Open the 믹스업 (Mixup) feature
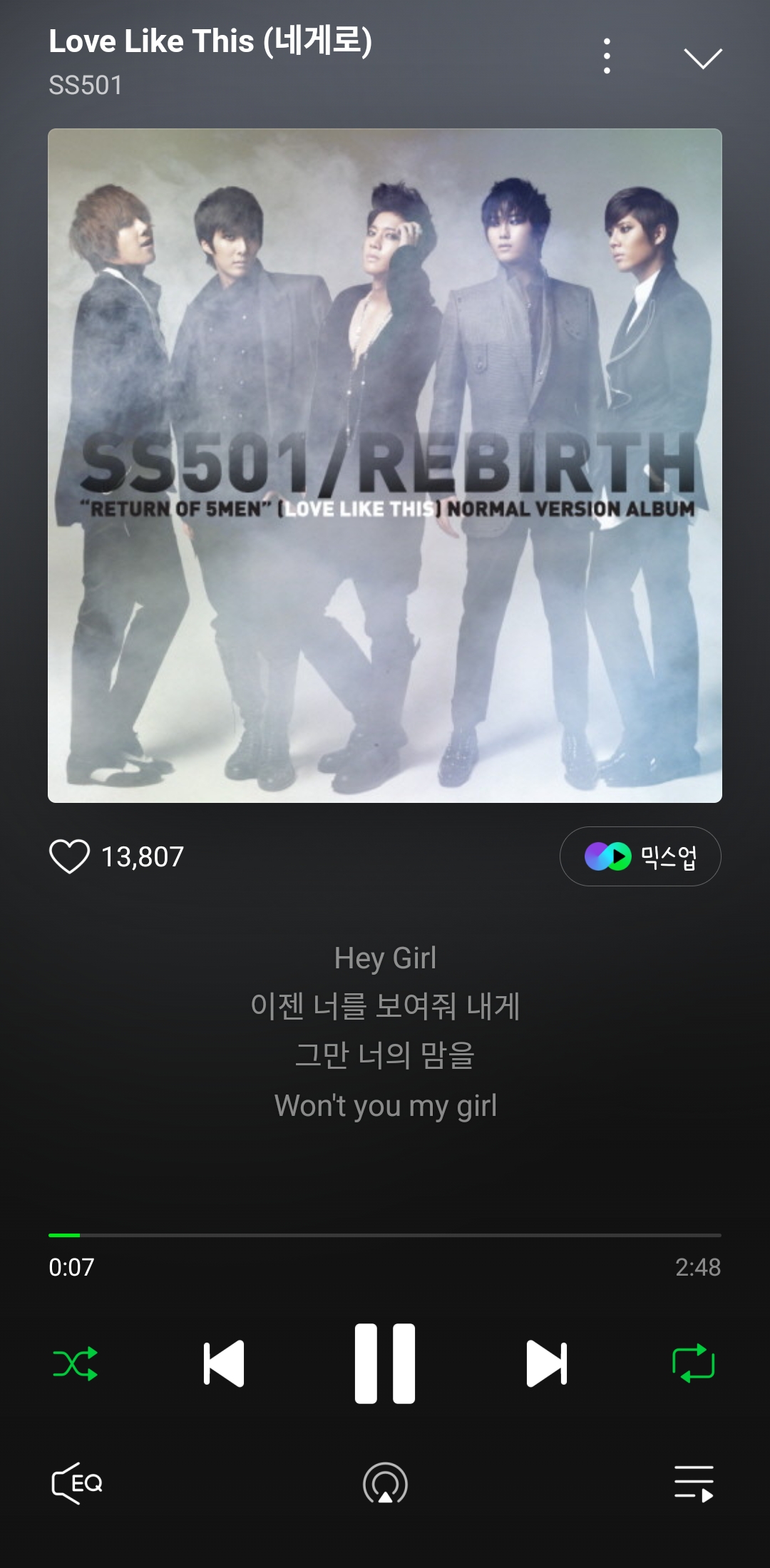Image resolution: width=770 pixels, height=1568 pixels. 640,856
